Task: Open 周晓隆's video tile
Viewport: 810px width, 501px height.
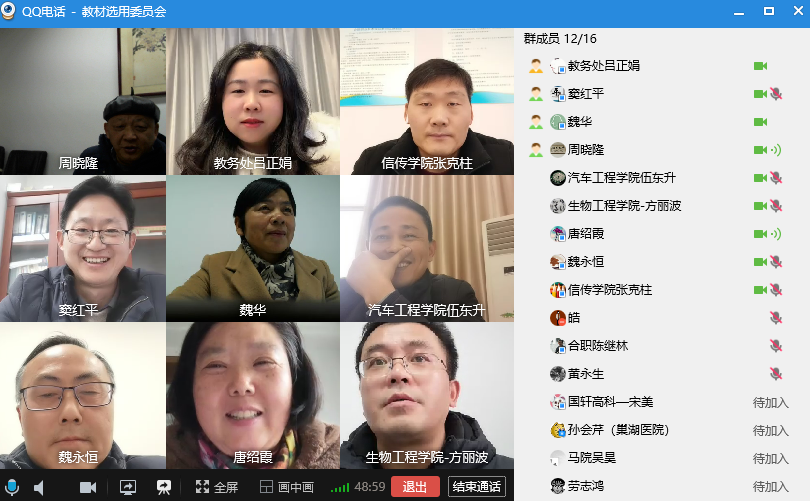Action: [x=83, y=101]
